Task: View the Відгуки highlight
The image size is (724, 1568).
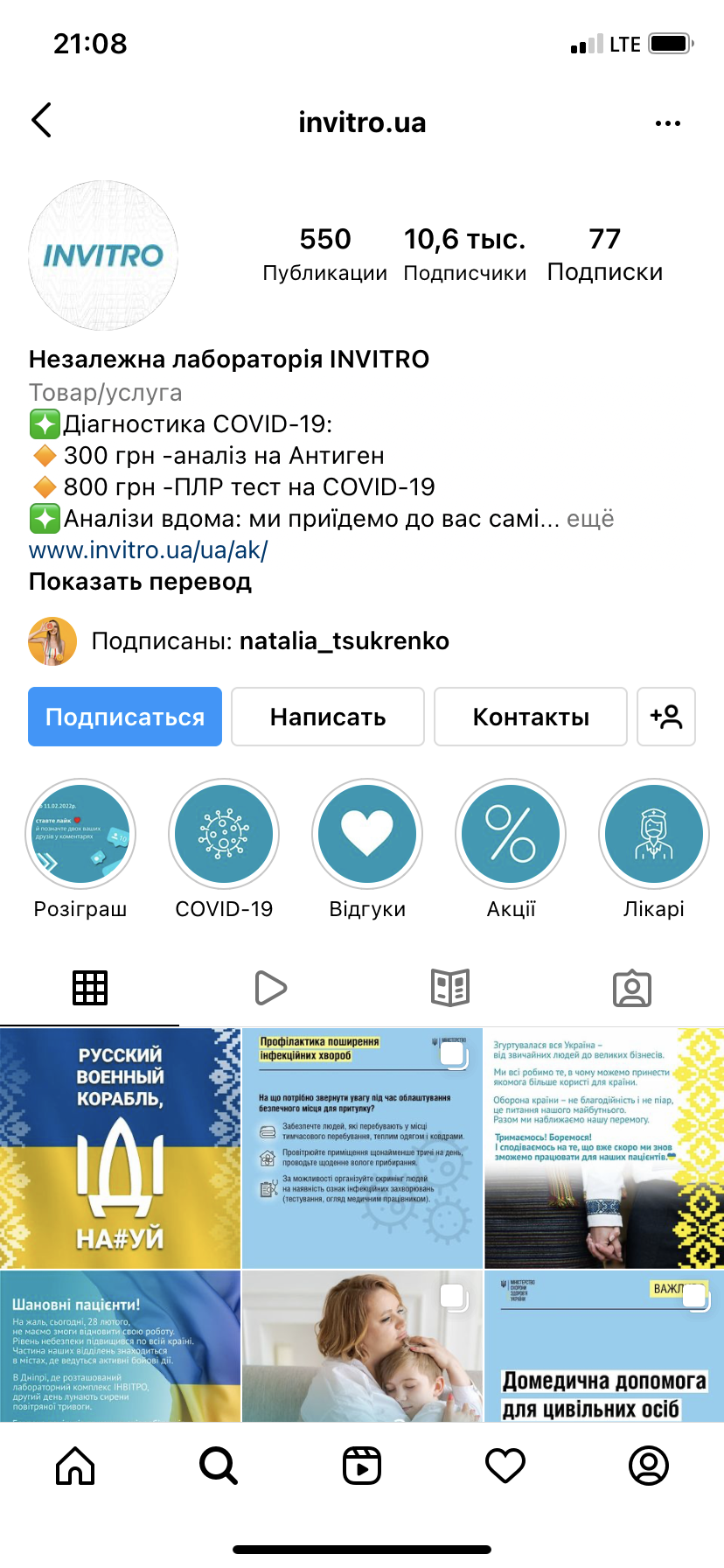Action: pyautogui.click(x=367, y=835)
